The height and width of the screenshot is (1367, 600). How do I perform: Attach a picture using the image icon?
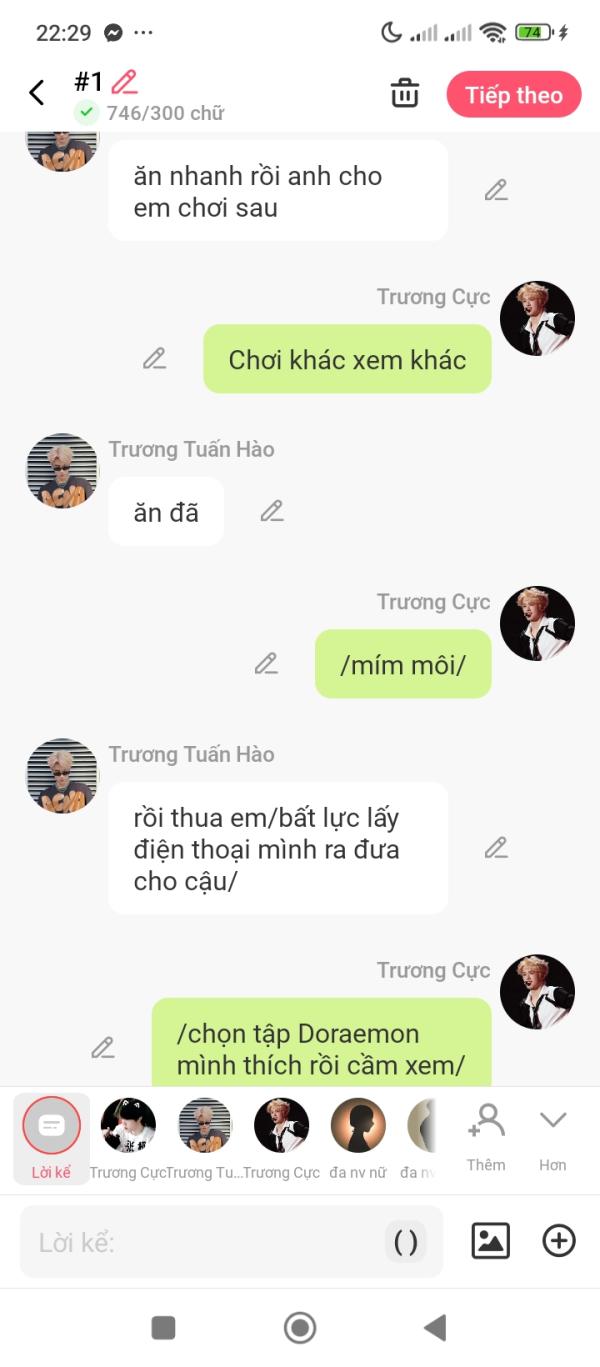(490, 1241)
